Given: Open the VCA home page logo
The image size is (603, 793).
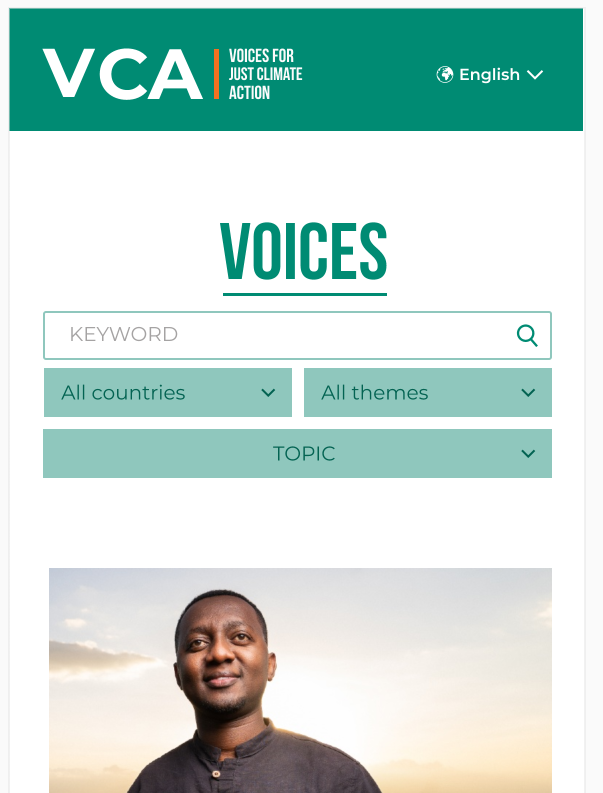Looking at the screenshot, I should 172,74.
